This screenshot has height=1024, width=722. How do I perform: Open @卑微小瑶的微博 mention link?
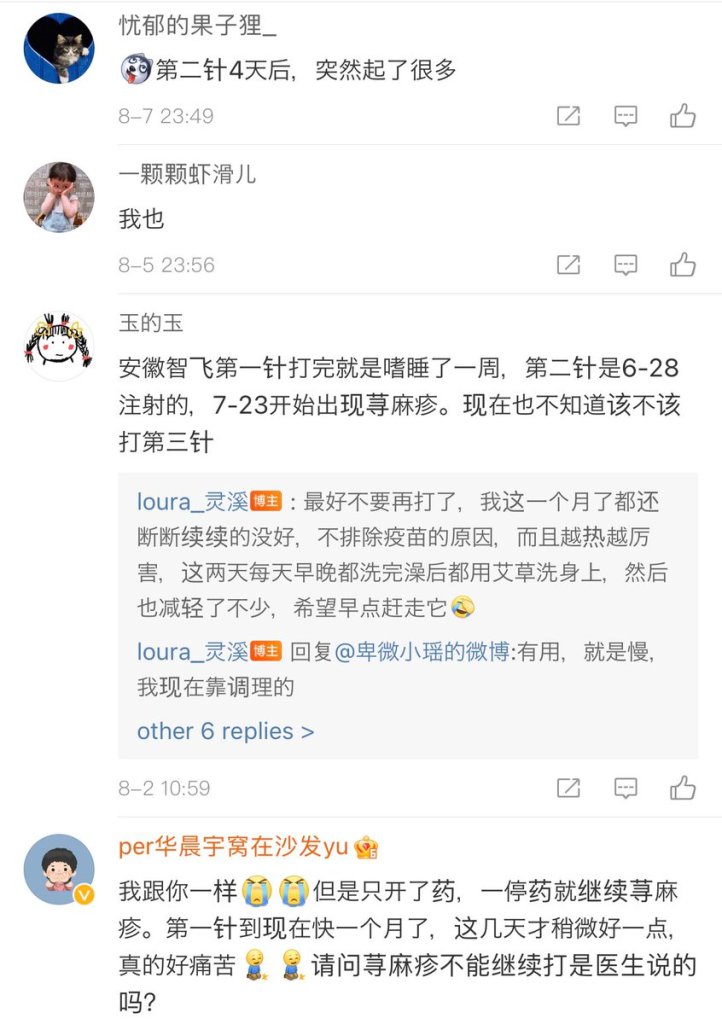[x=421, y=652]
